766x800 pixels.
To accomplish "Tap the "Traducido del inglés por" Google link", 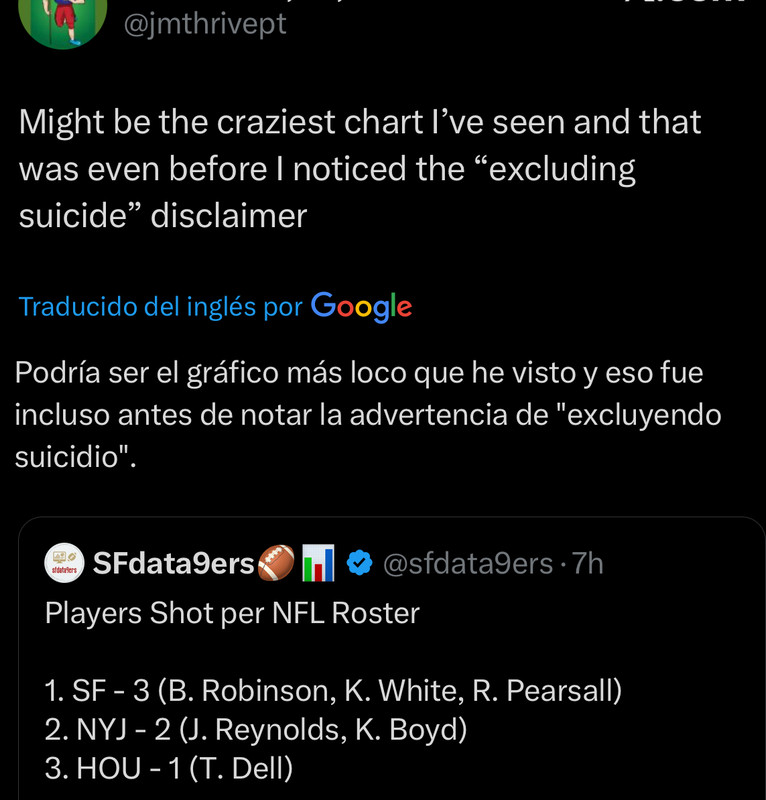I will coord(215,306).
